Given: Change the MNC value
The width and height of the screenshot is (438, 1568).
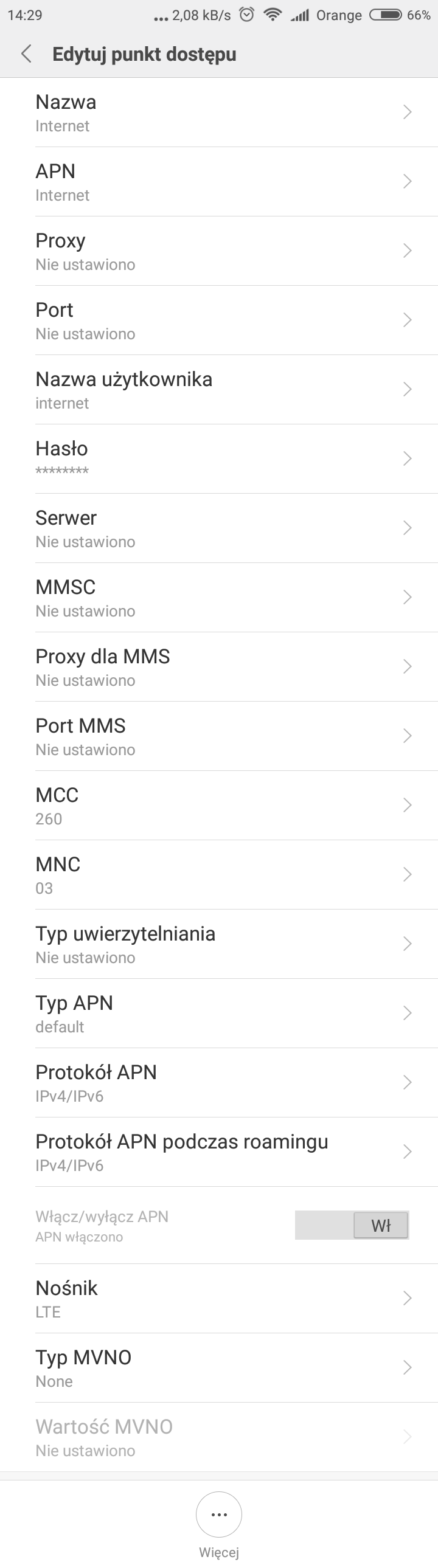Looking at the screenshot, I should [220, 876].
